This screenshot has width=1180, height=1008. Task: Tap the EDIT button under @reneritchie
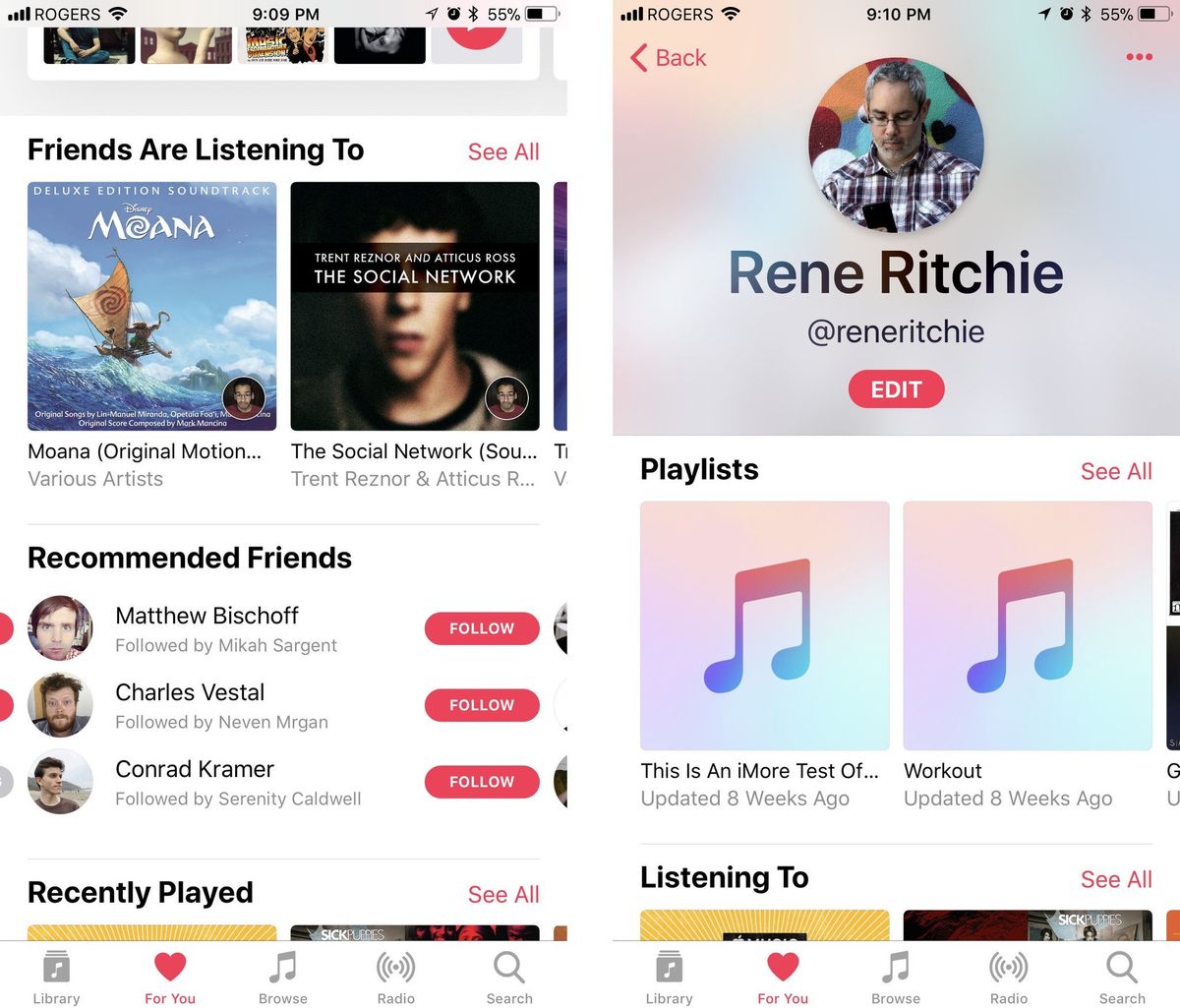(x=896, y=389)
